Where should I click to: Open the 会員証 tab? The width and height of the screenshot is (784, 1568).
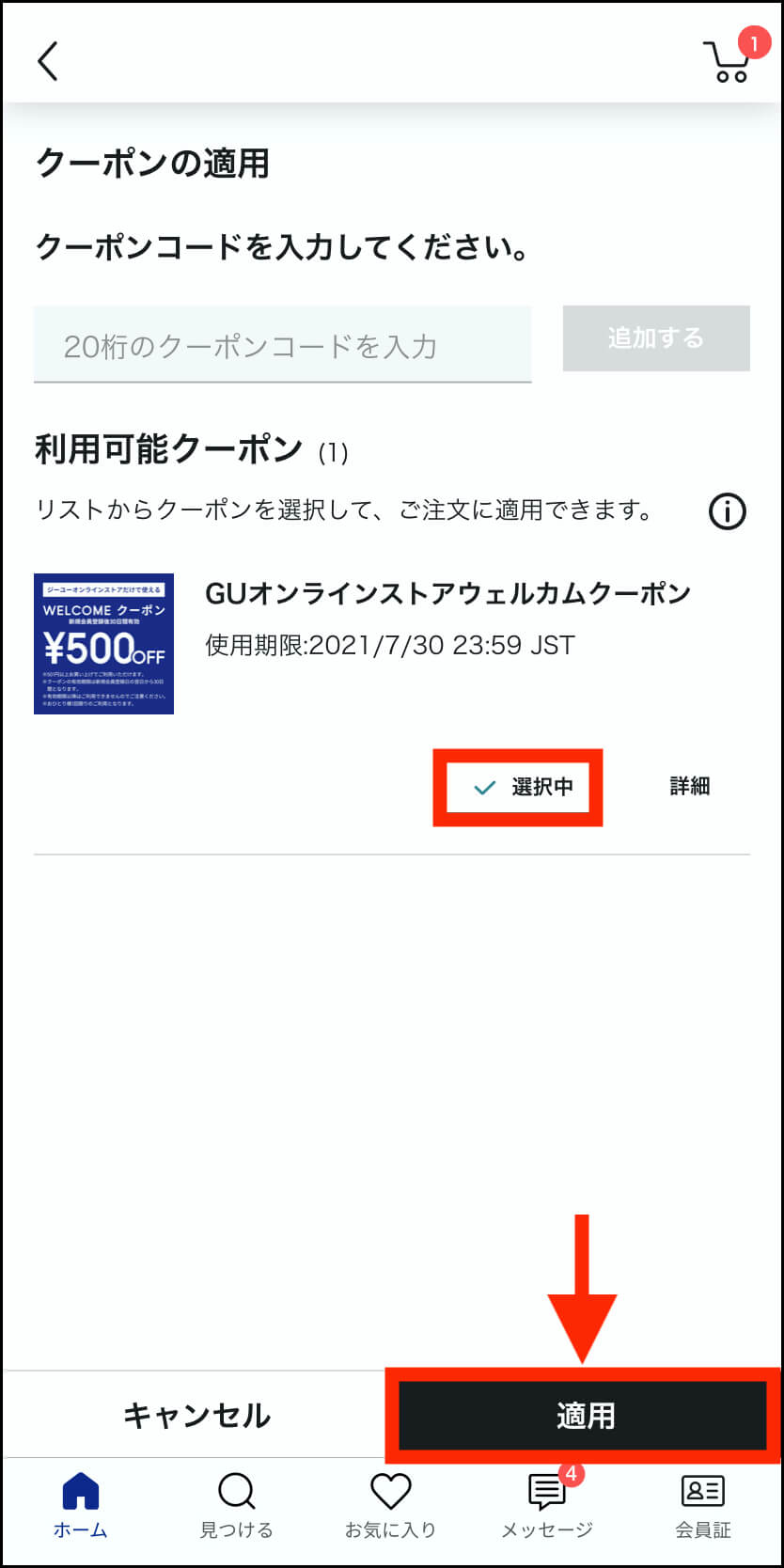pos(702,1506)
